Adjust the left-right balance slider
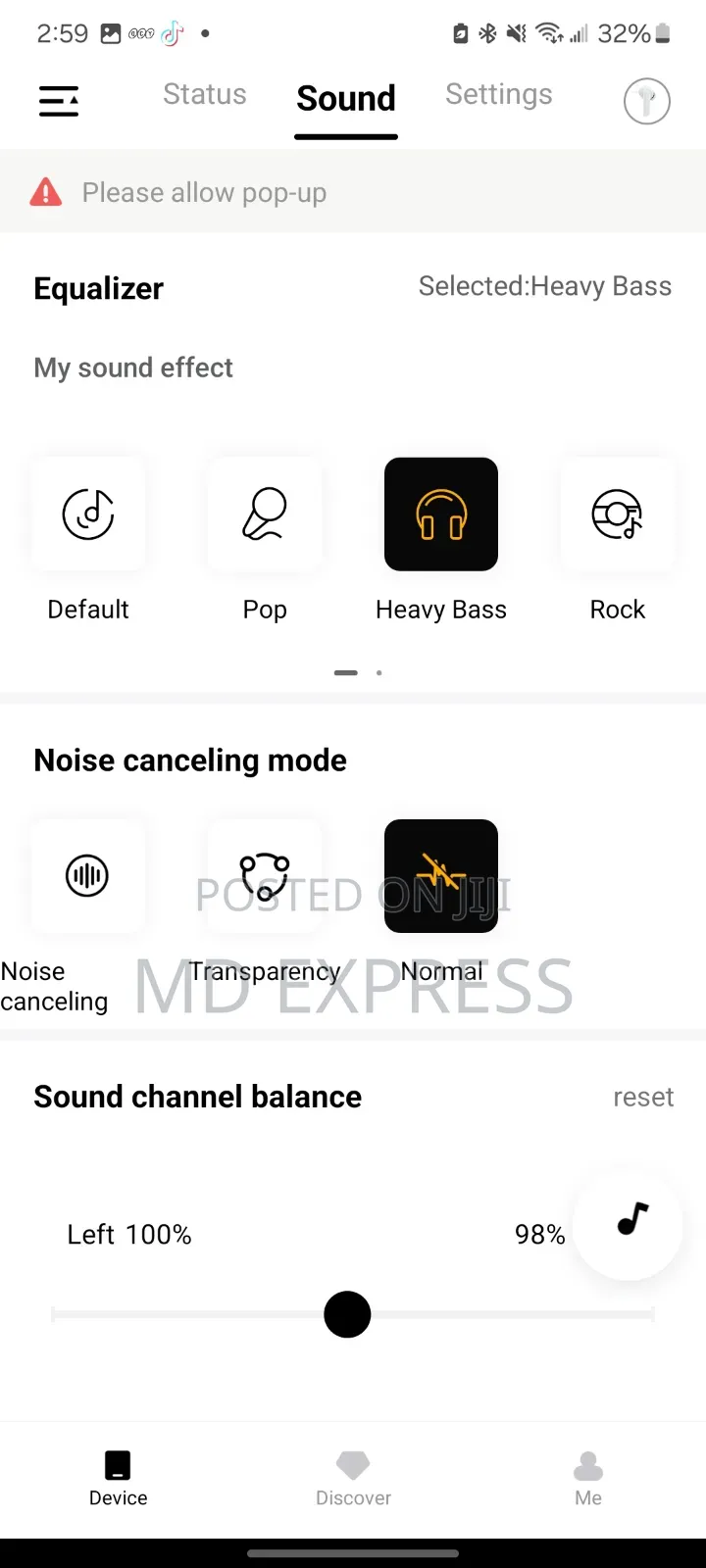This screenshot has width=706, height=1568. (347, 1314)
